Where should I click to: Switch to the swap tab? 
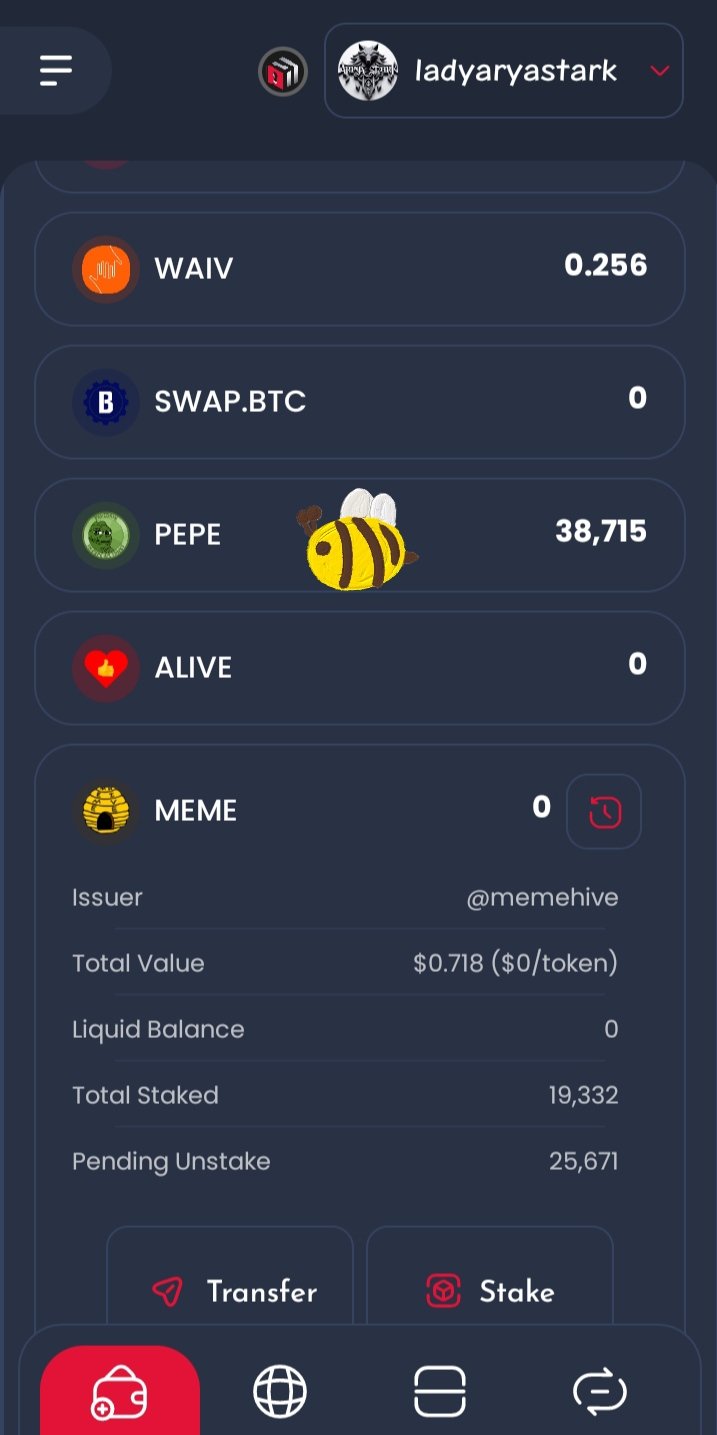(600, 1392)
